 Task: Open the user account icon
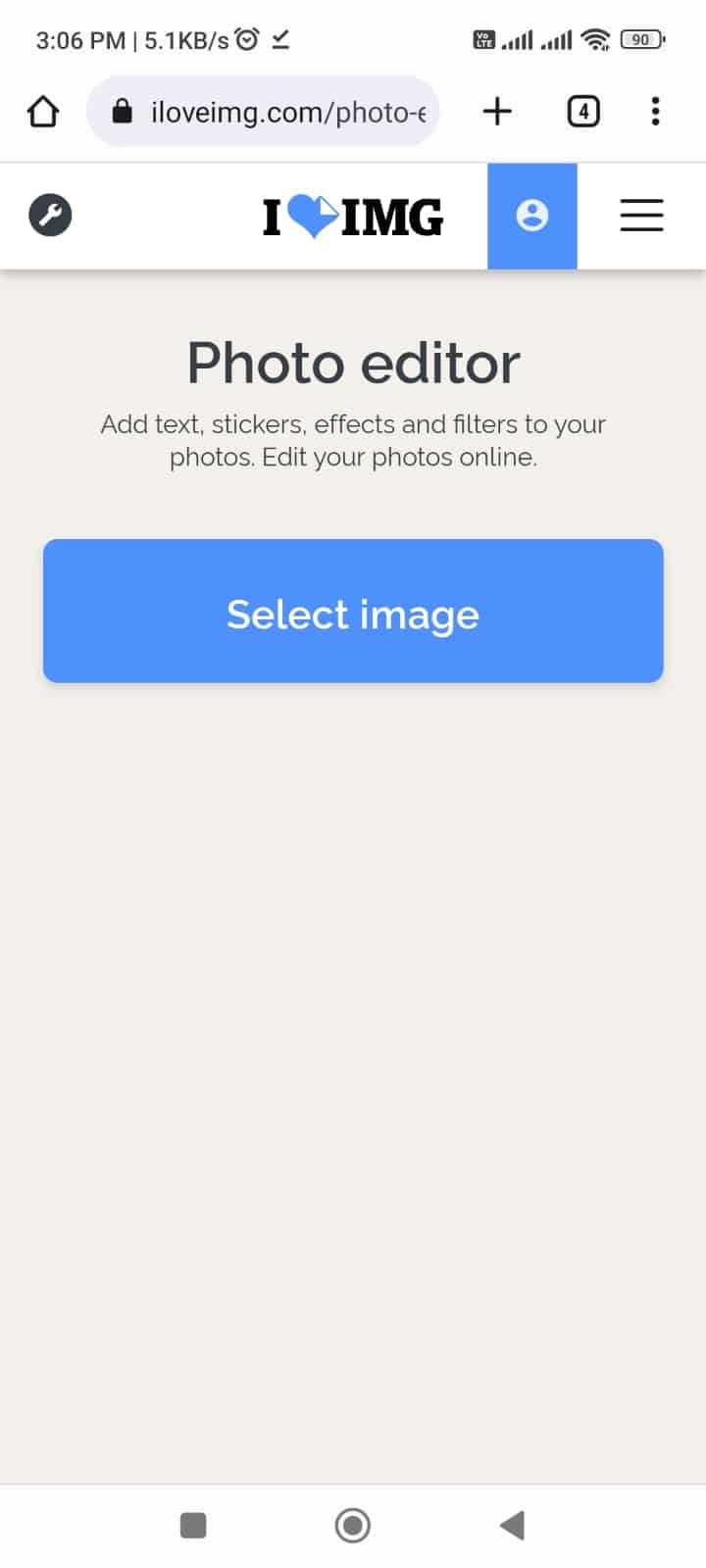[532, 216]
